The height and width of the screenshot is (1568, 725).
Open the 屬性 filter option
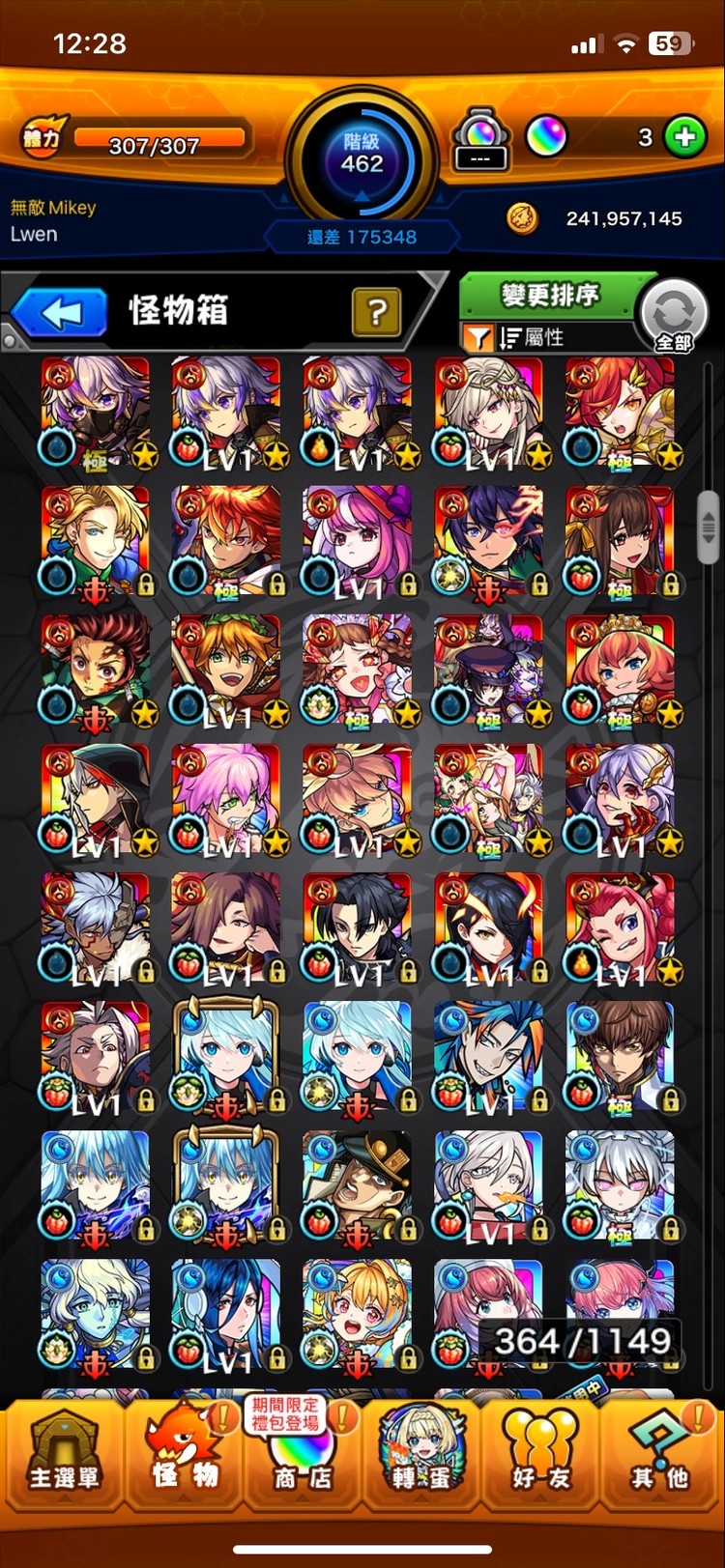tap(530, 337)
